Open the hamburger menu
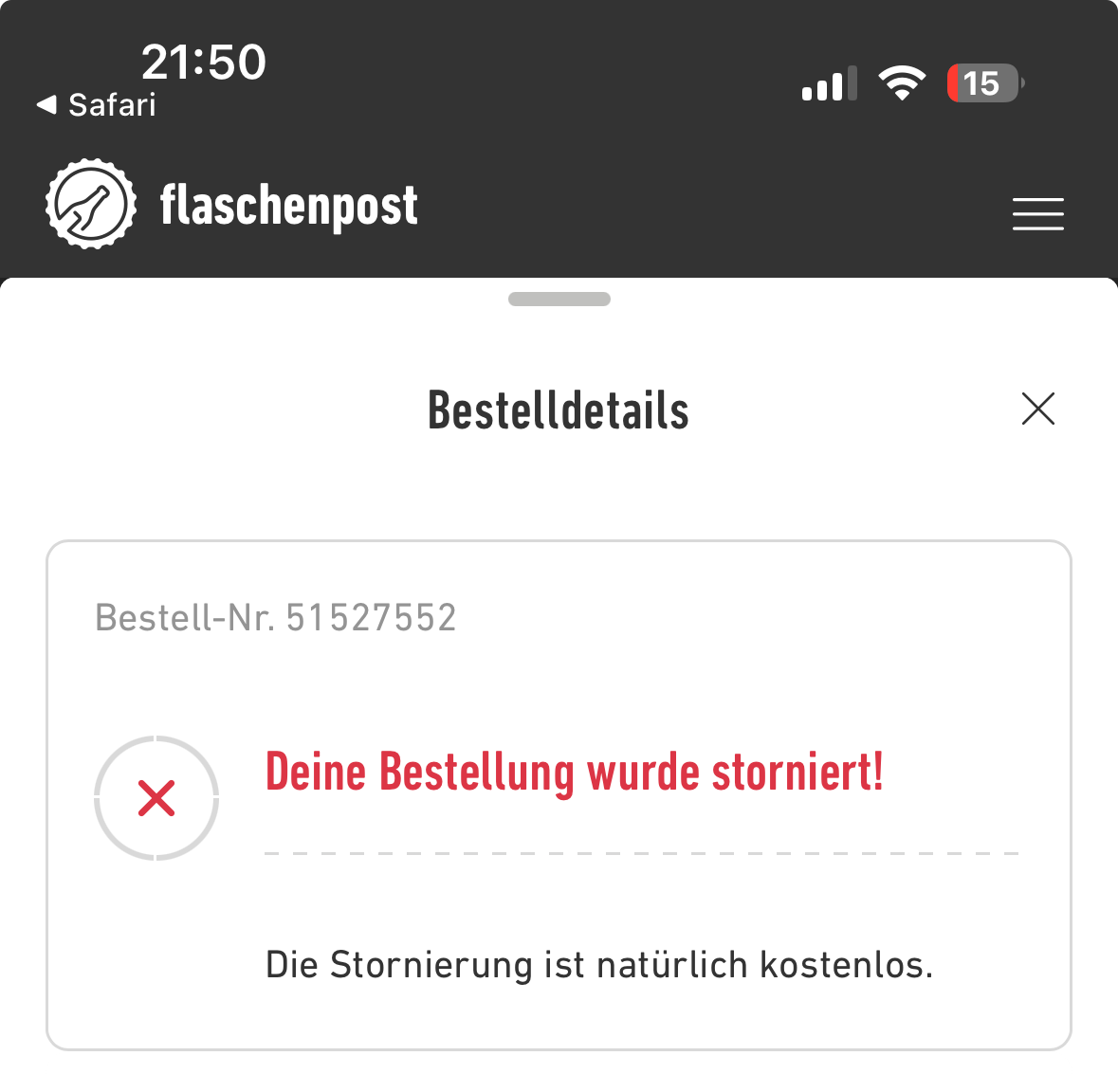The image size is (1118, 1092). 1037,214
